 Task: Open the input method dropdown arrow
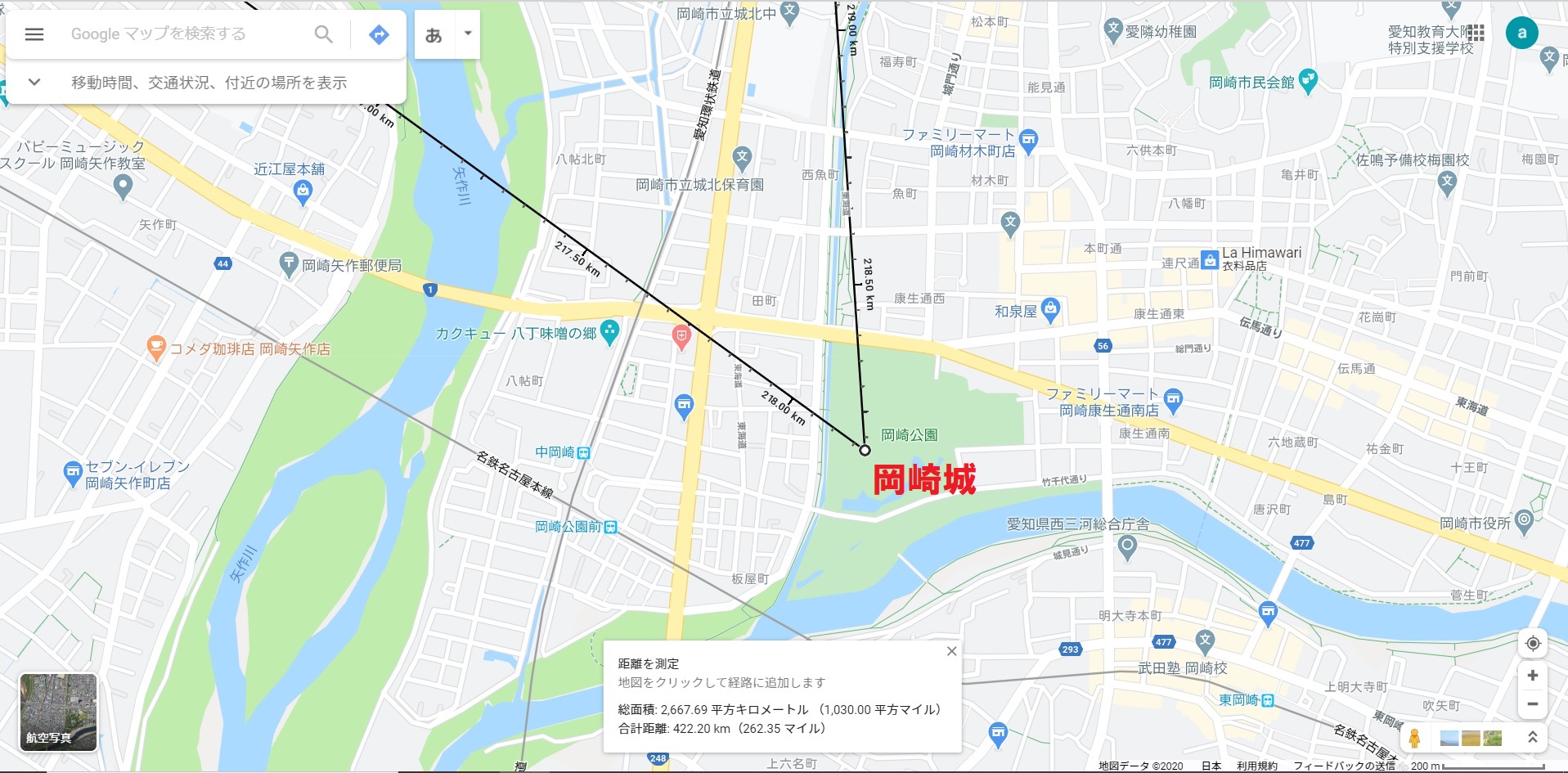(468, 34)
